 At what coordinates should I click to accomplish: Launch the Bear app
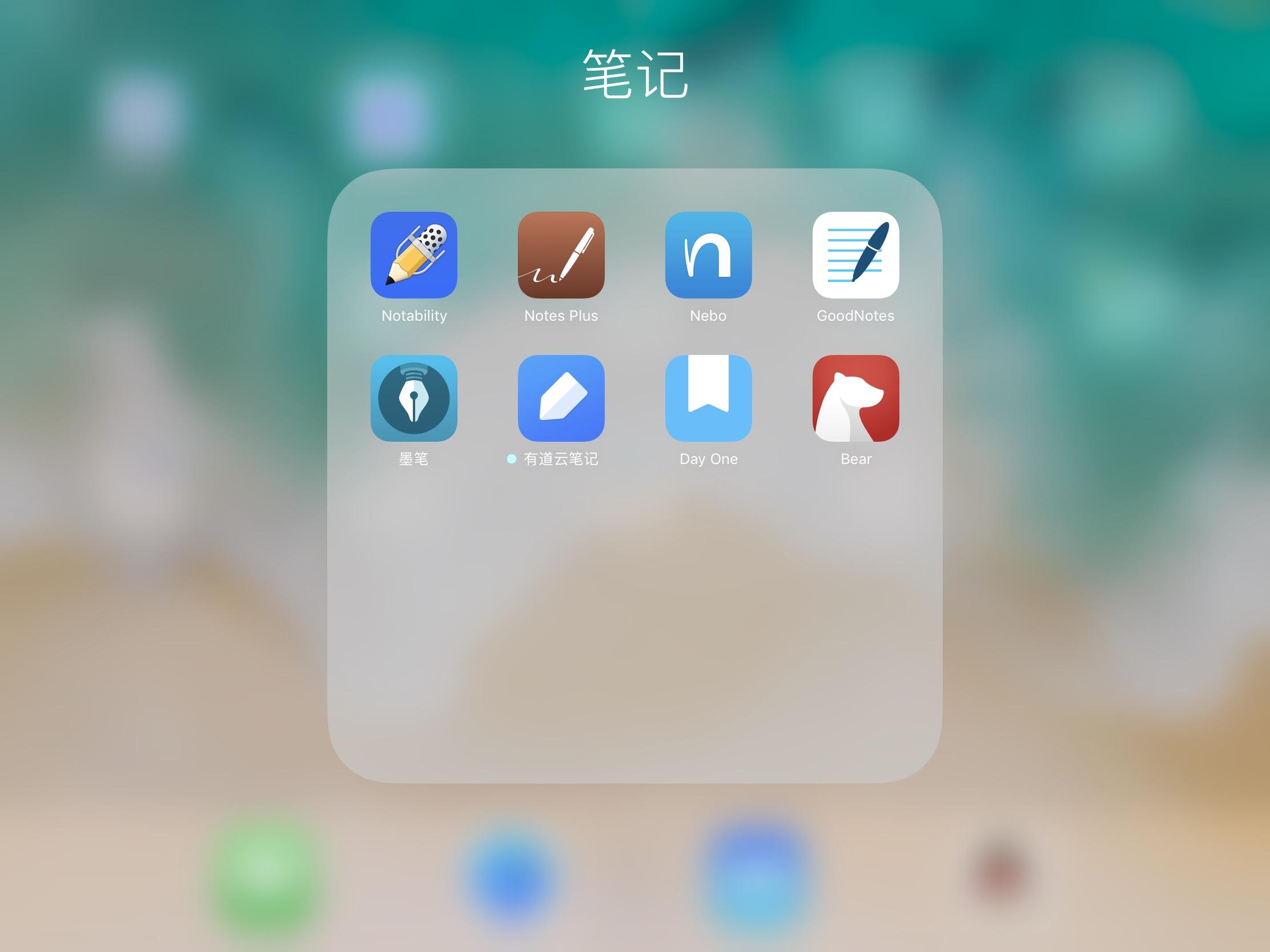(855, 398)
